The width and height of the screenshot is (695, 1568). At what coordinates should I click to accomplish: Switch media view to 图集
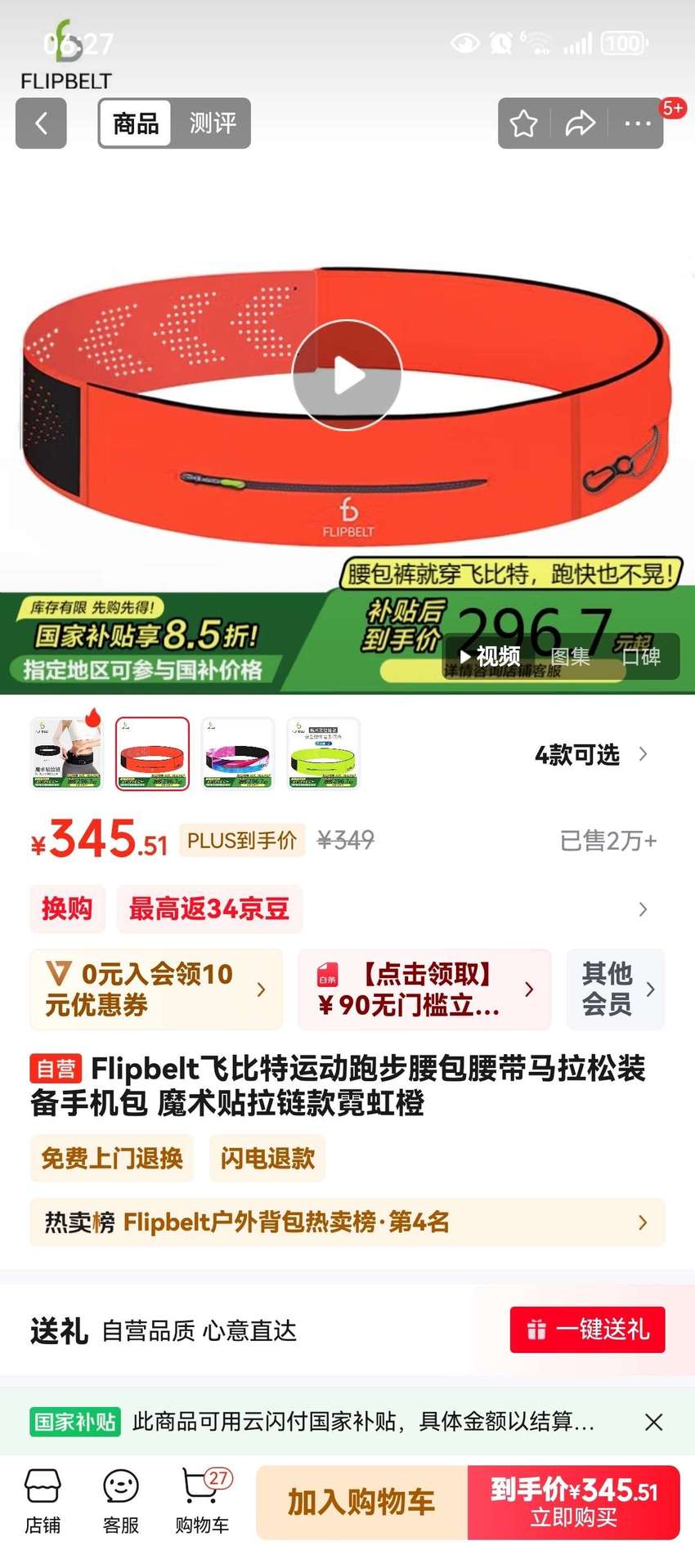pos(571,657)
